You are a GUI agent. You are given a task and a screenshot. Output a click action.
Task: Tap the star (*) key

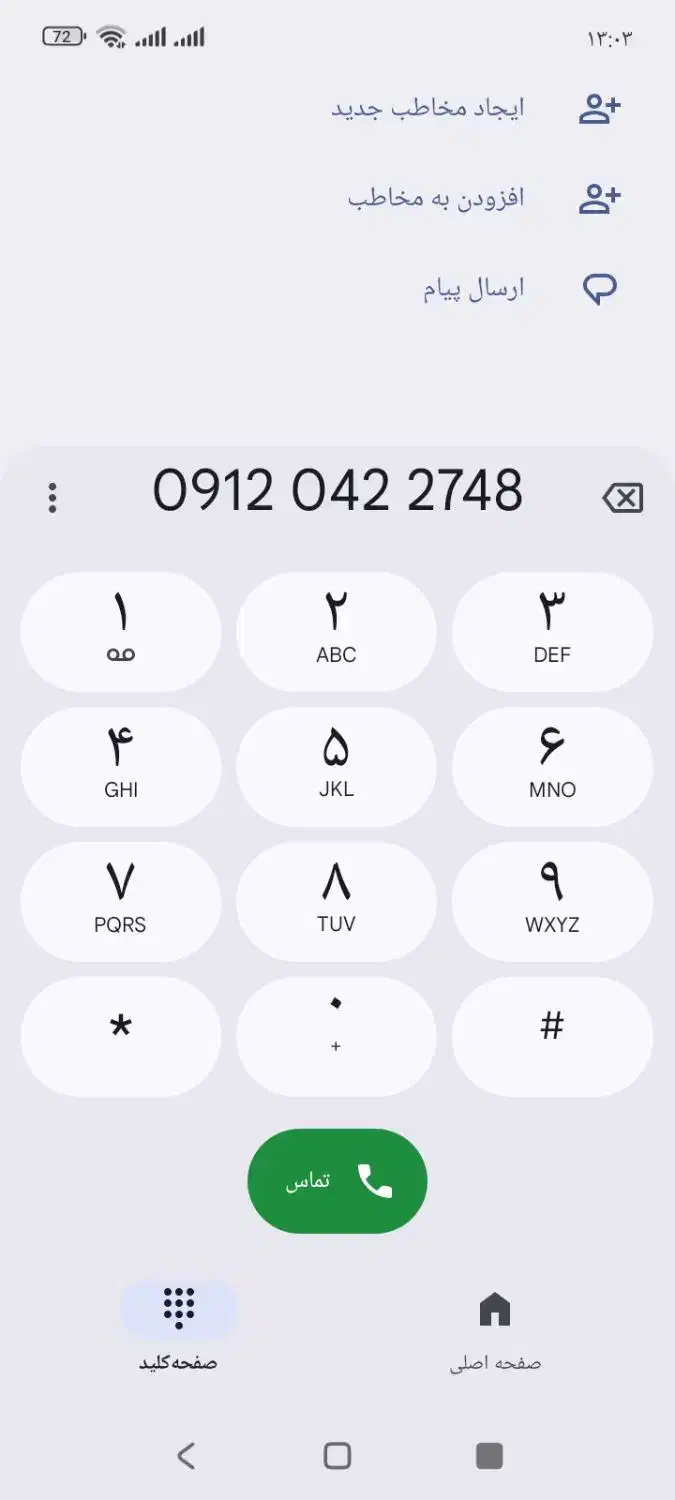click(120, 1036)
